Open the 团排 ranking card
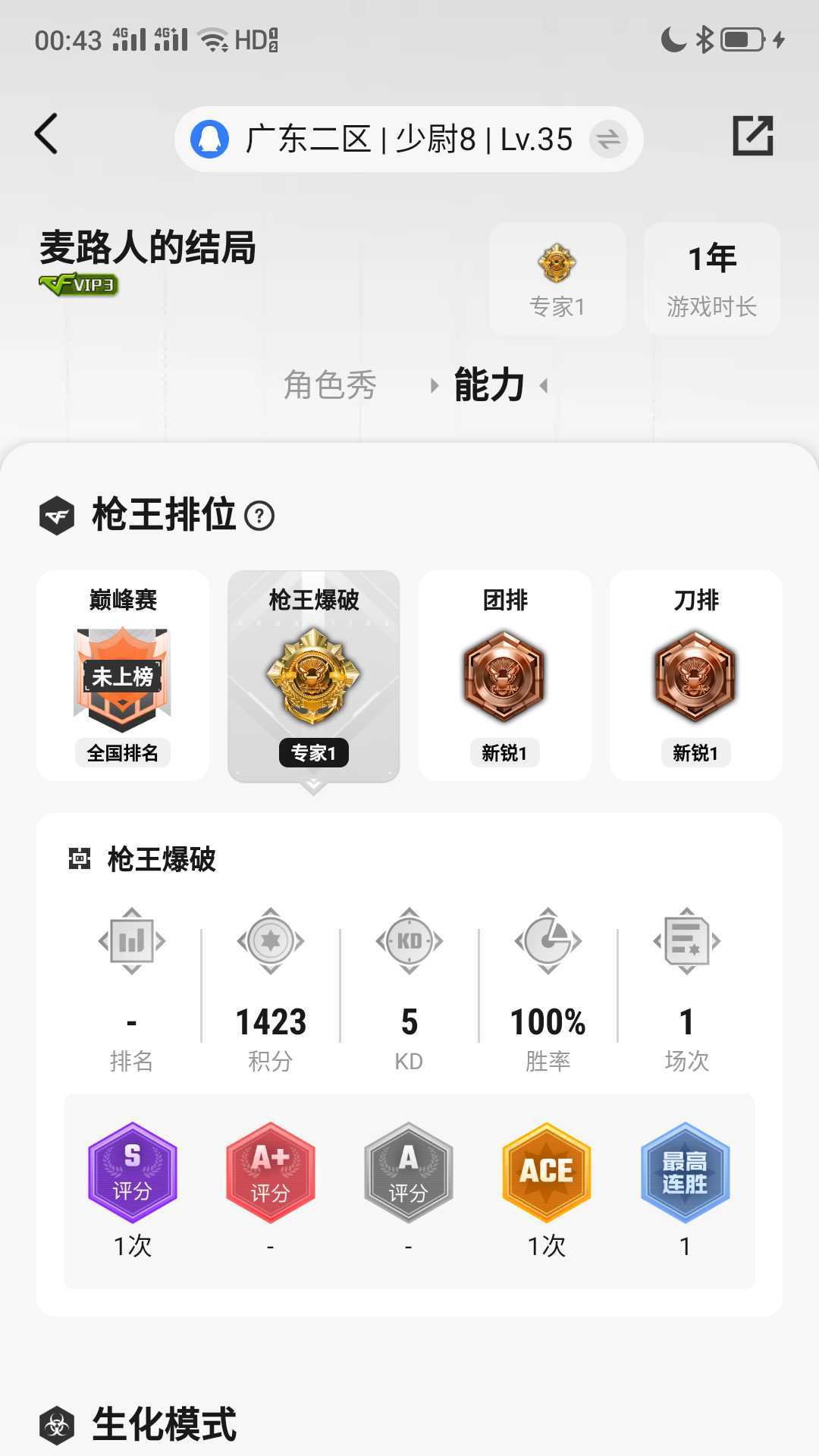This screenshot has width=819, height=1456. tap(505, 676)
